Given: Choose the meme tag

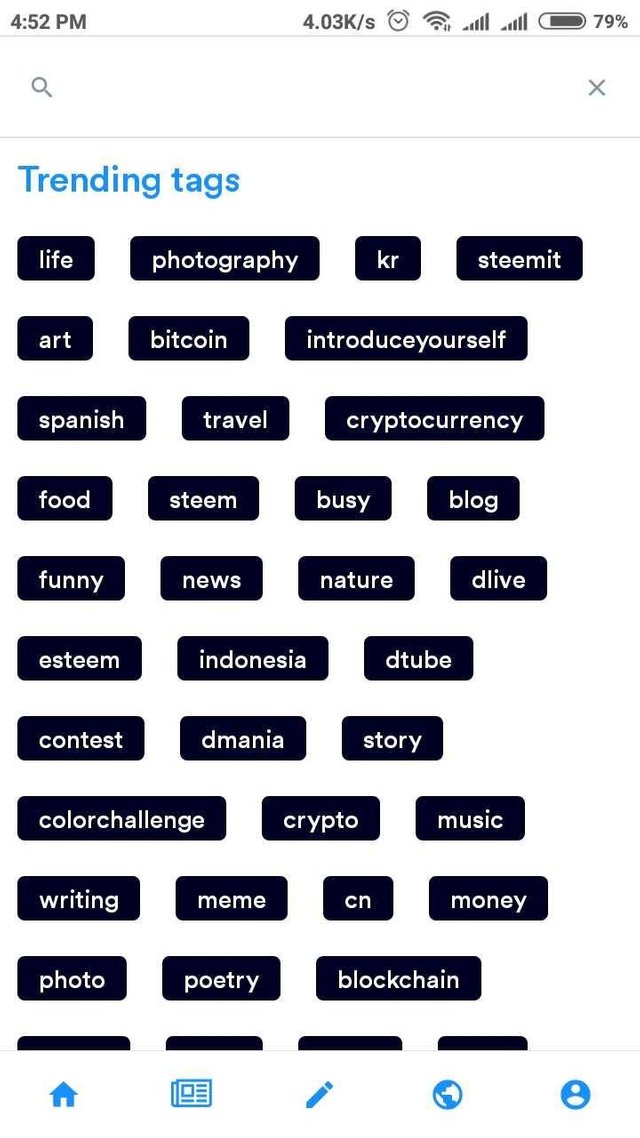Looking at the screenshot, I should (x=231, y=899).
